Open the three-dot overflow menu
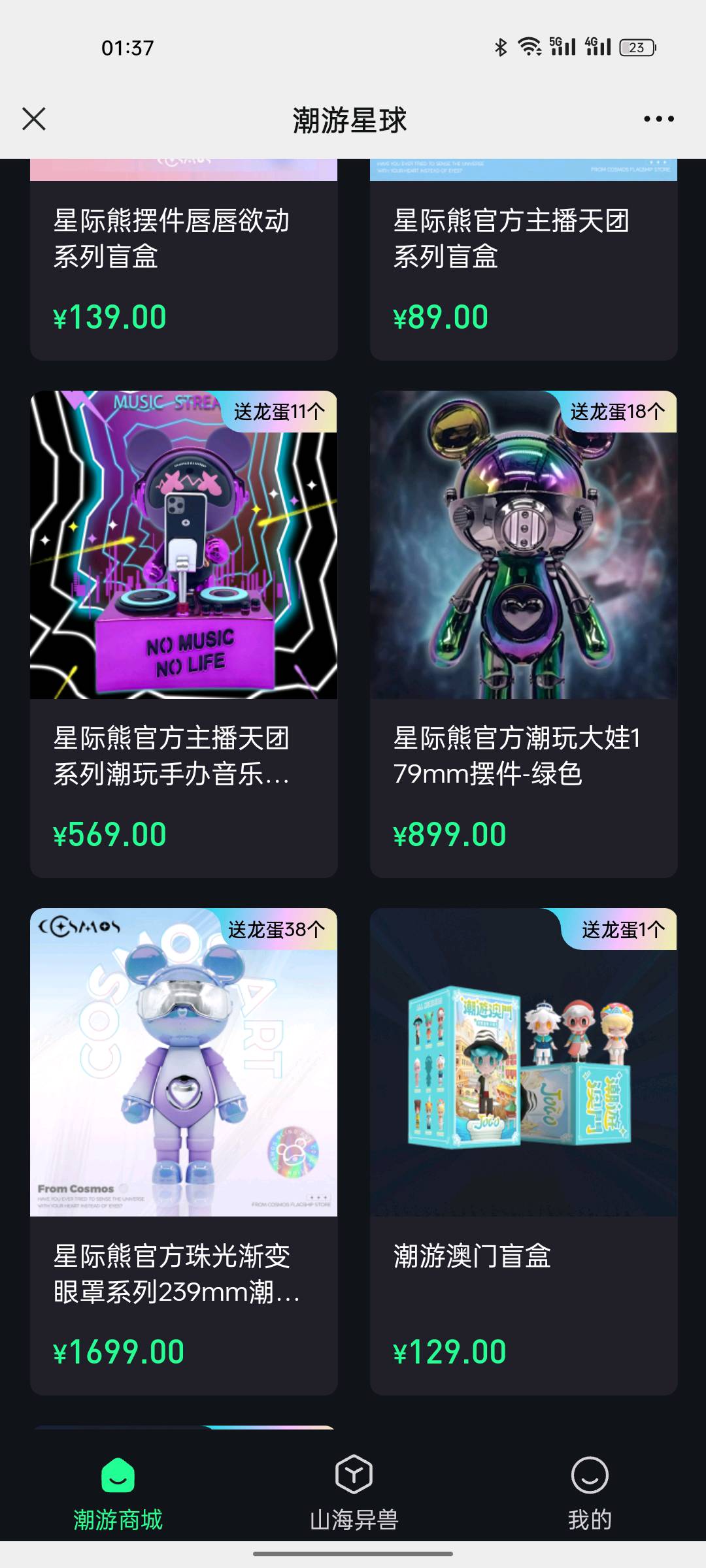Viewport: 706px width, 1568px height. [658, 119]
